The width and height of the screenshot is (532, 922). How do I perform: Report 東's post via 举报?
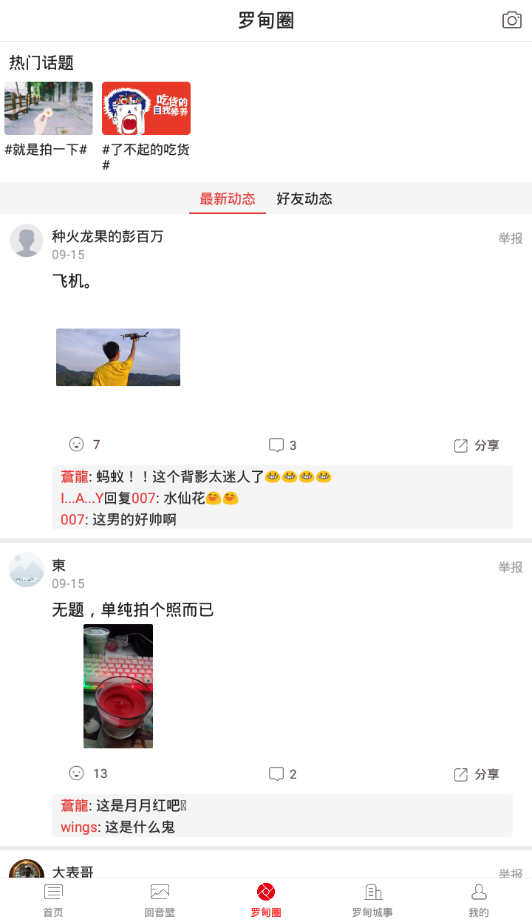click(510, 567)
